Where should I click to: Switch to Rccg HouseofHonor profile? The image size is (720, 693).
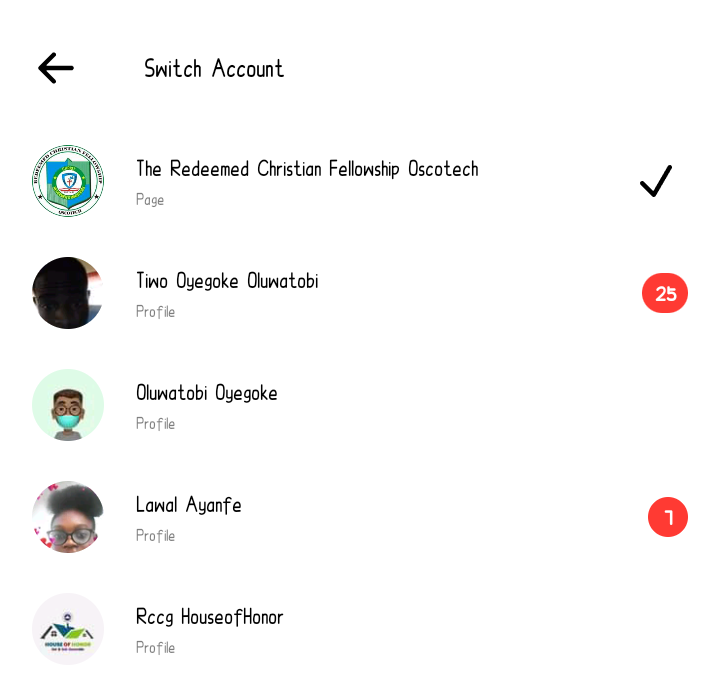pyautogui.click(x=210, y=629)
